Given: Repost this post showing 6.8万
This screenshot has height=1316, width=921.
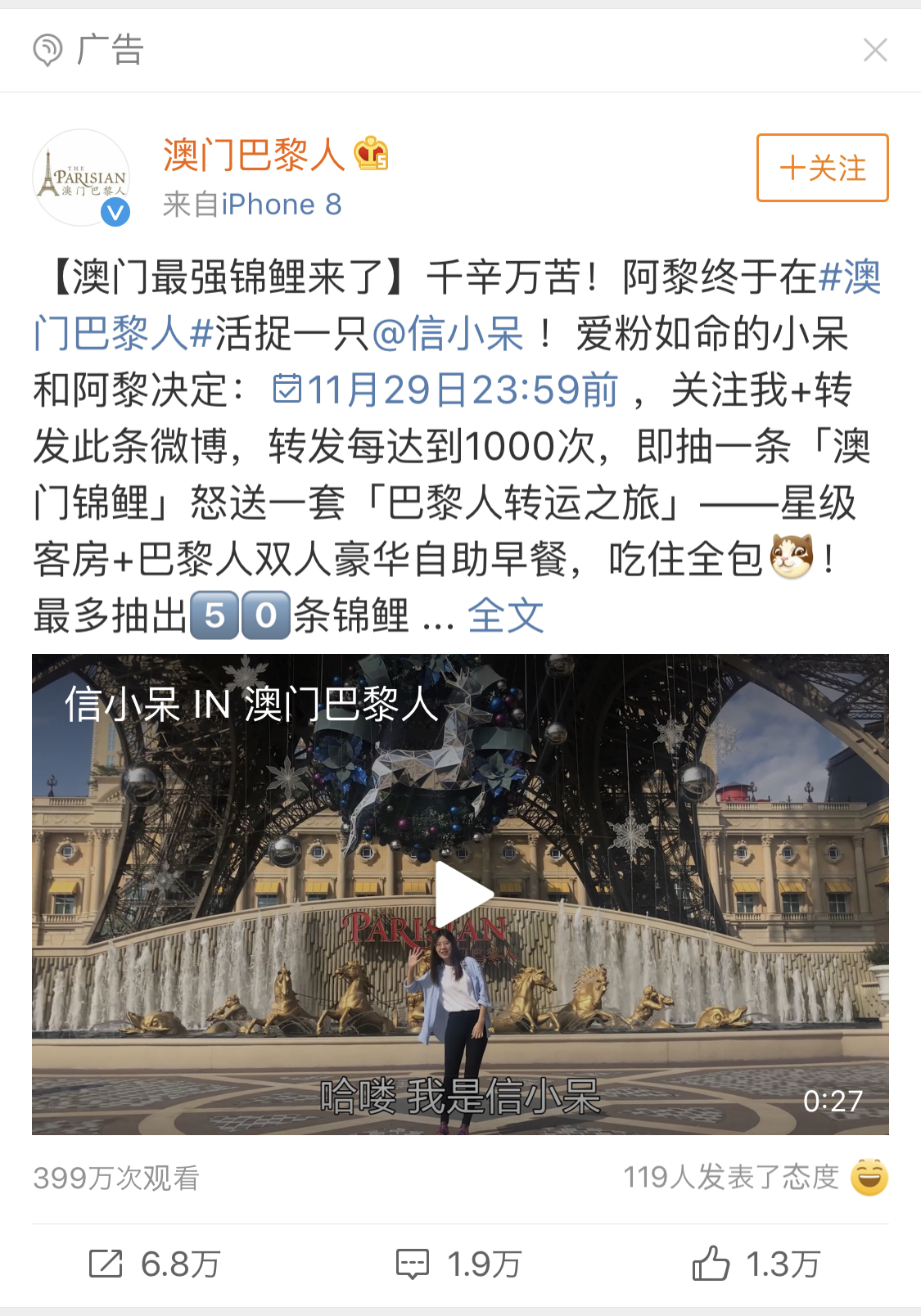Looking at the screenshot, I should [x=155, y=1264].
